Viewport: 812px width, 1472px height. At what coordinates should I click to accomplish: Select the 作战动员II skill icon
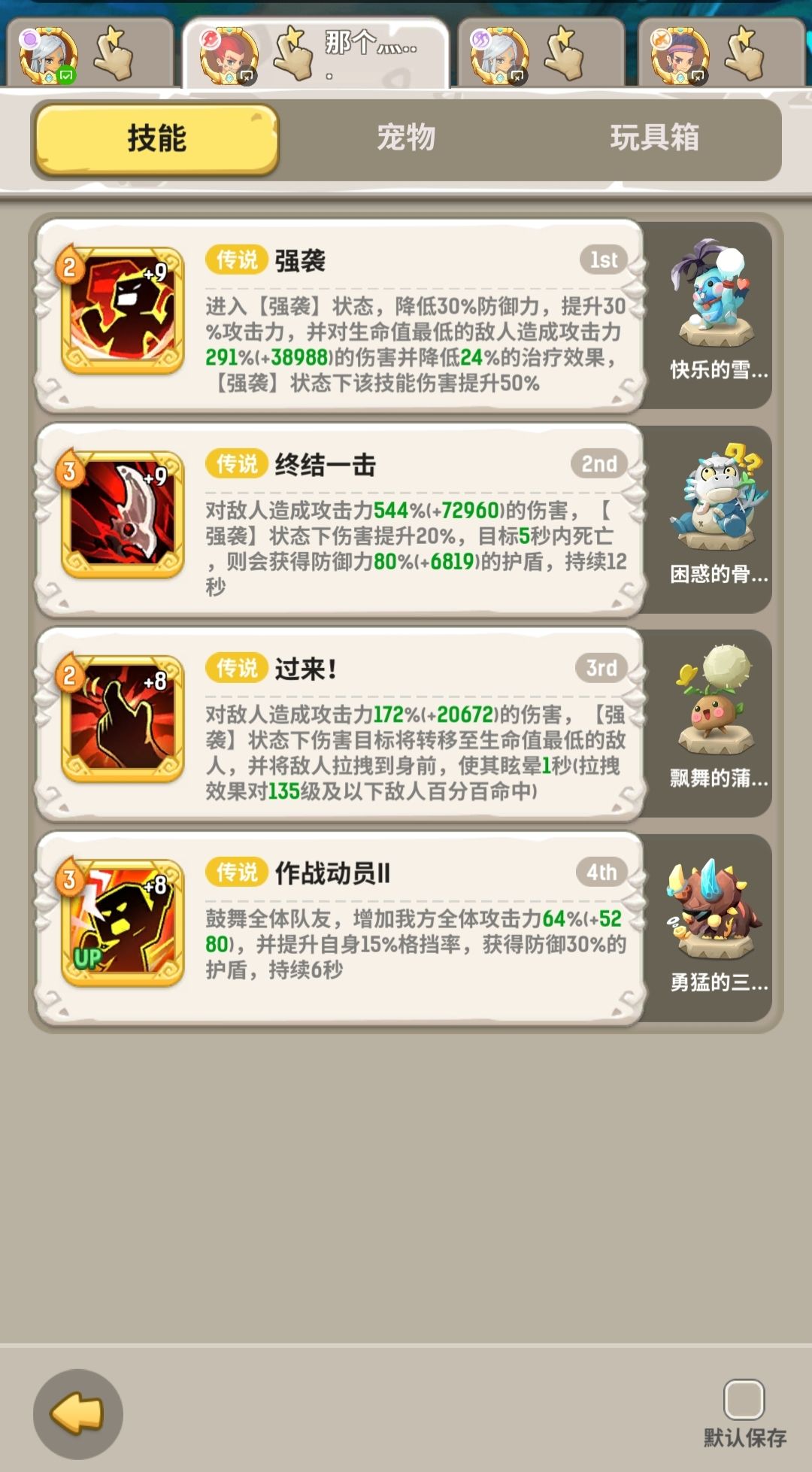(123, 921)
